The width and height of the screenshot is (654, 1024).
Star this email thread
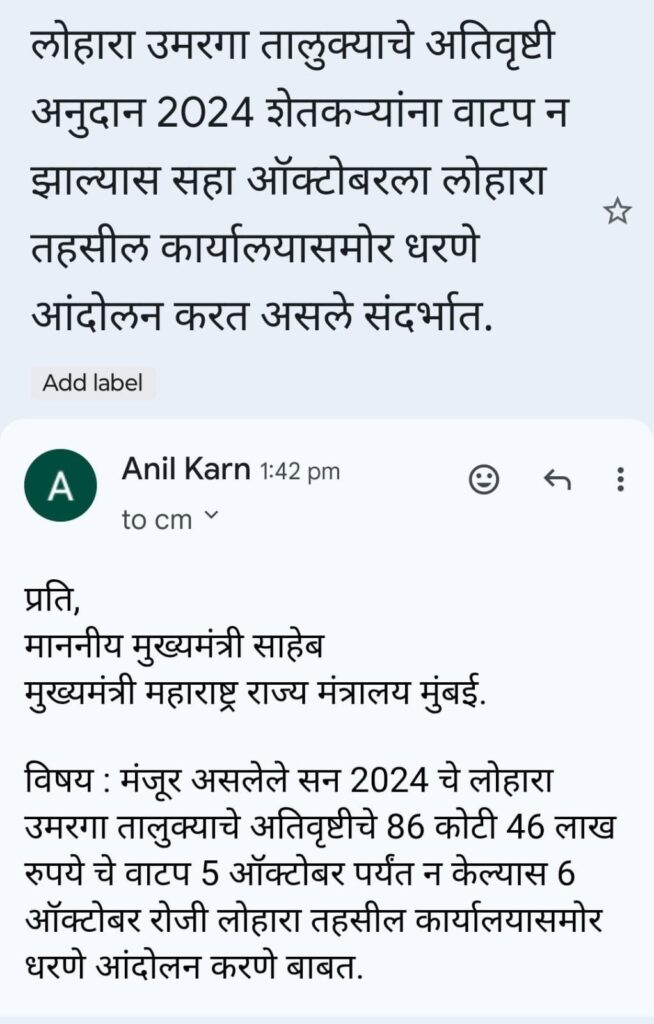pos(617,211)
